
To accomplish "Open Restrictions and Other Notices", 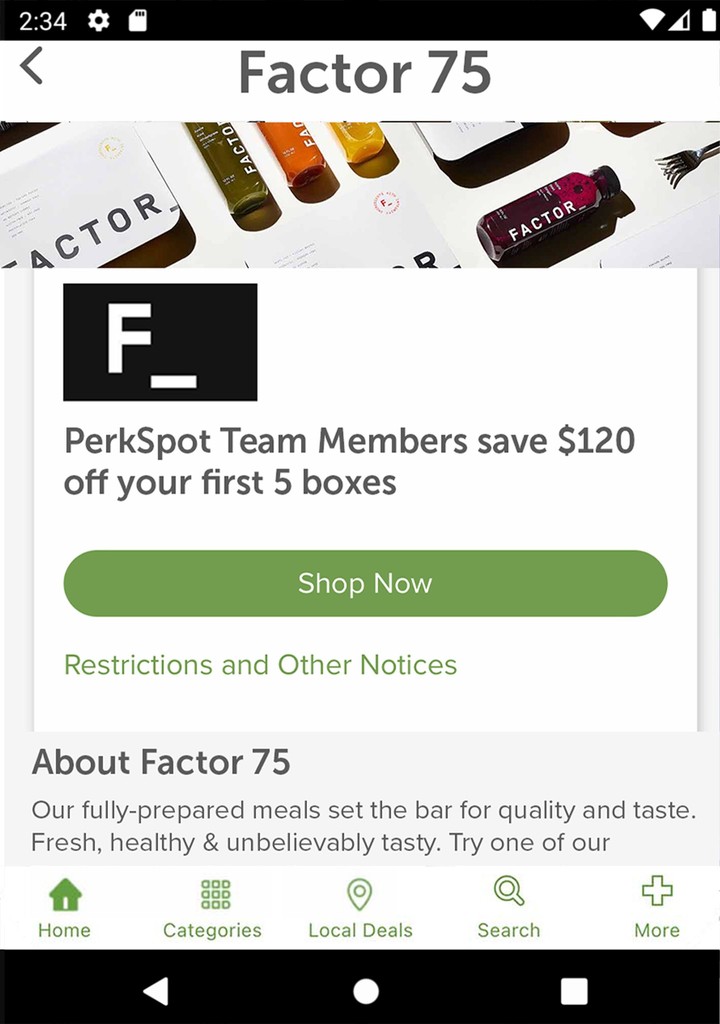I will tap(260, 665).
